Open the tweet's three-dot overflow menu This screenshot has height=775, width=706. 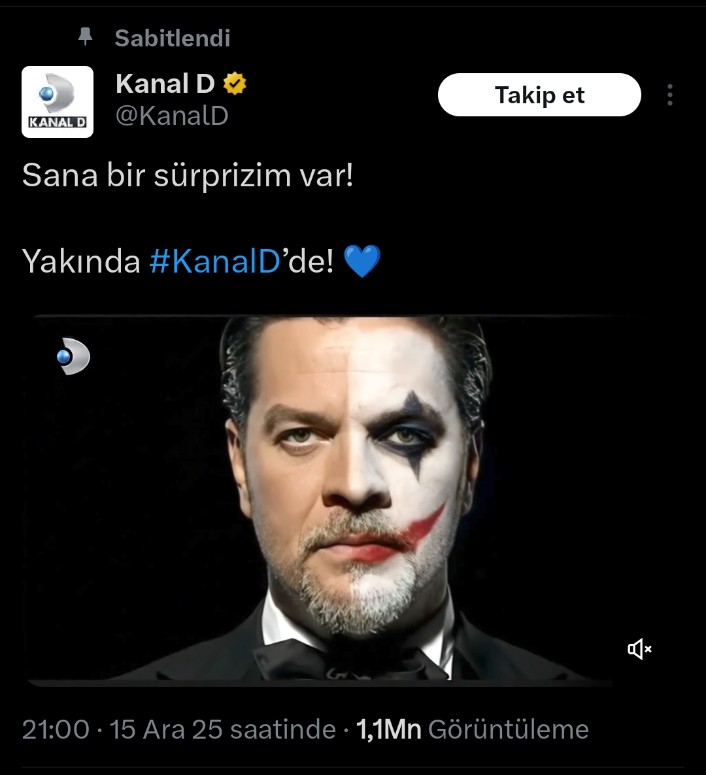670,95
